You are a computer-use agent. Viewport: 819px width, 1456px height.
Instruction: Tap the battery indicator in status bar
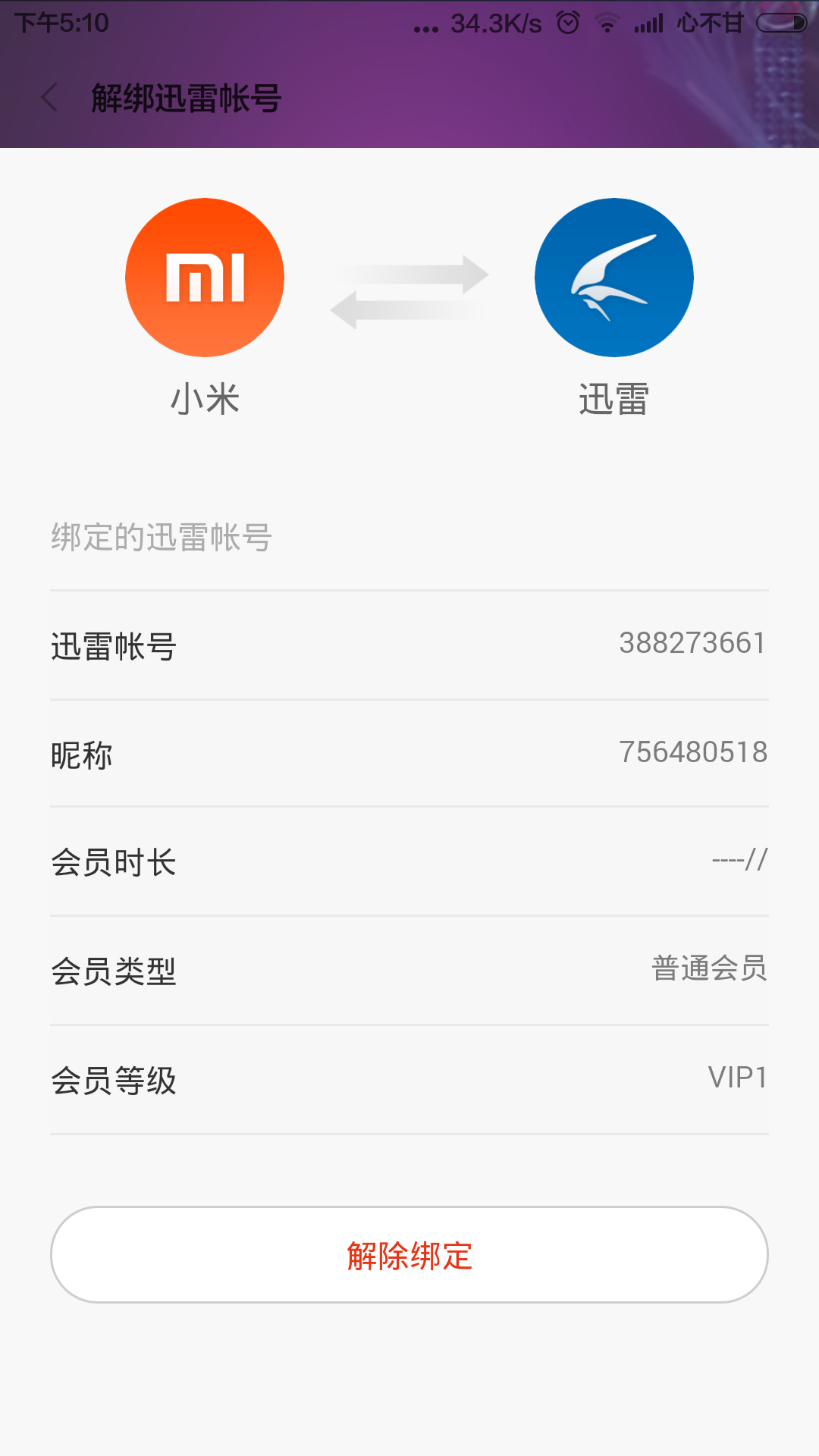coord(781,23)
